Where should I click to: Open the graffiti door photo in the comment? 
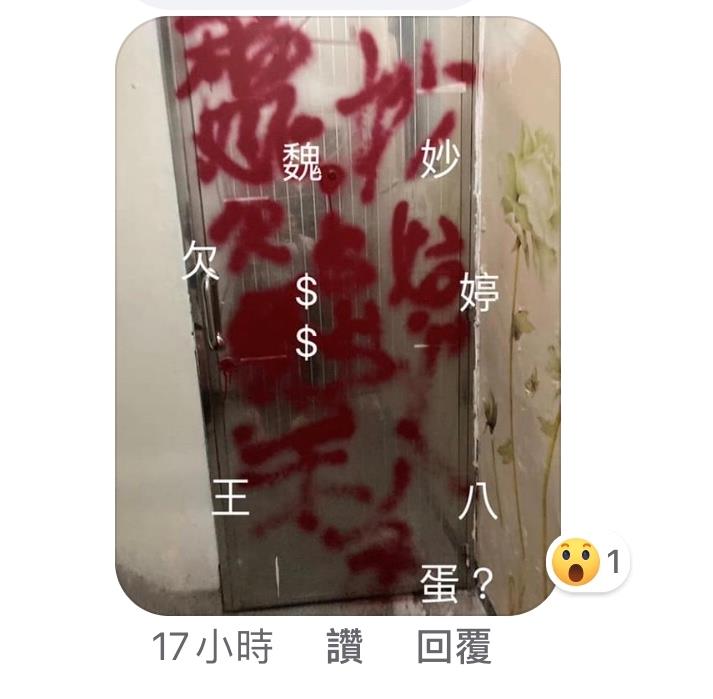[x=337, y=315]
